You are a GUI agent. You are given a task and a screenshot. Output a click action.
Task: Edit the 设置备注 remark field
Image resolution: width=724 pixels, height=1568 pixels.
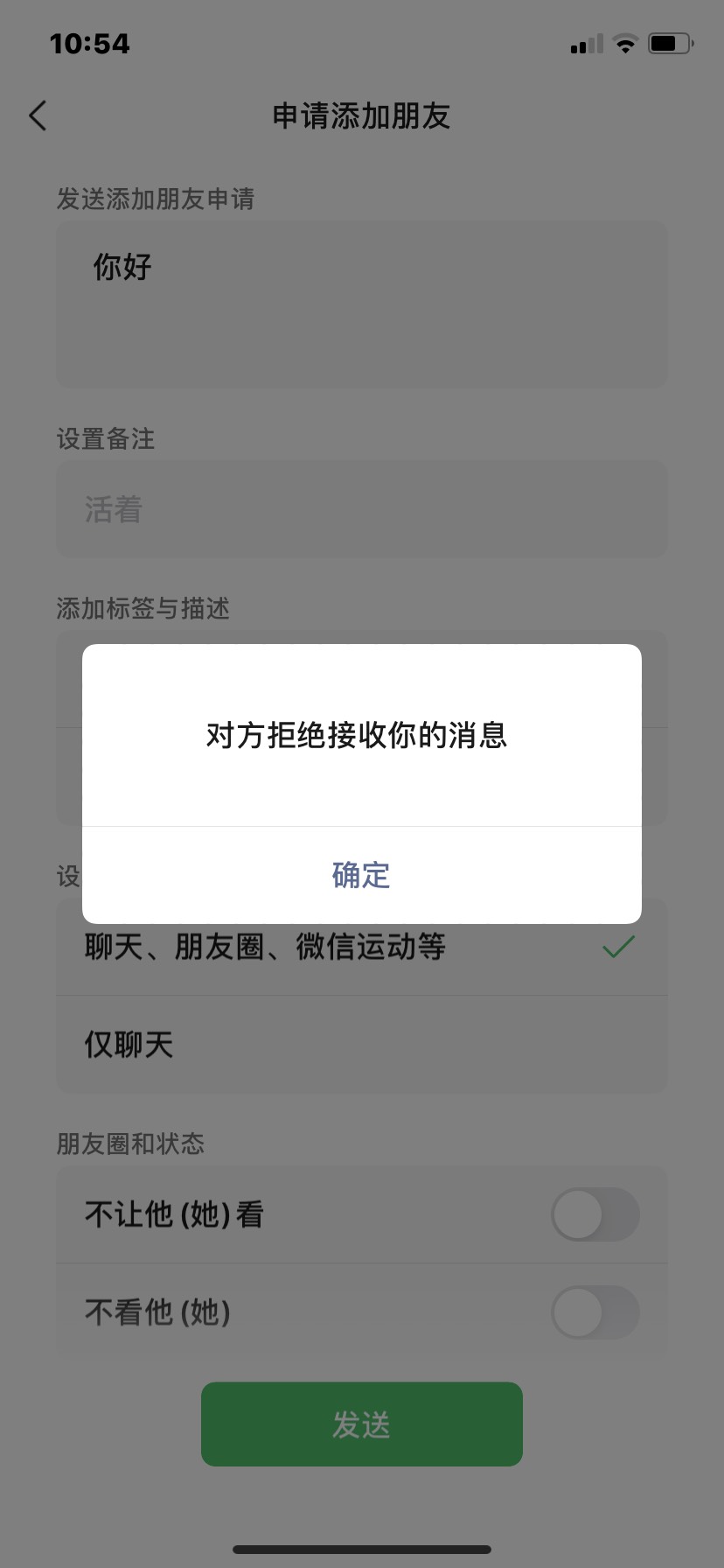tap(361, 509)
